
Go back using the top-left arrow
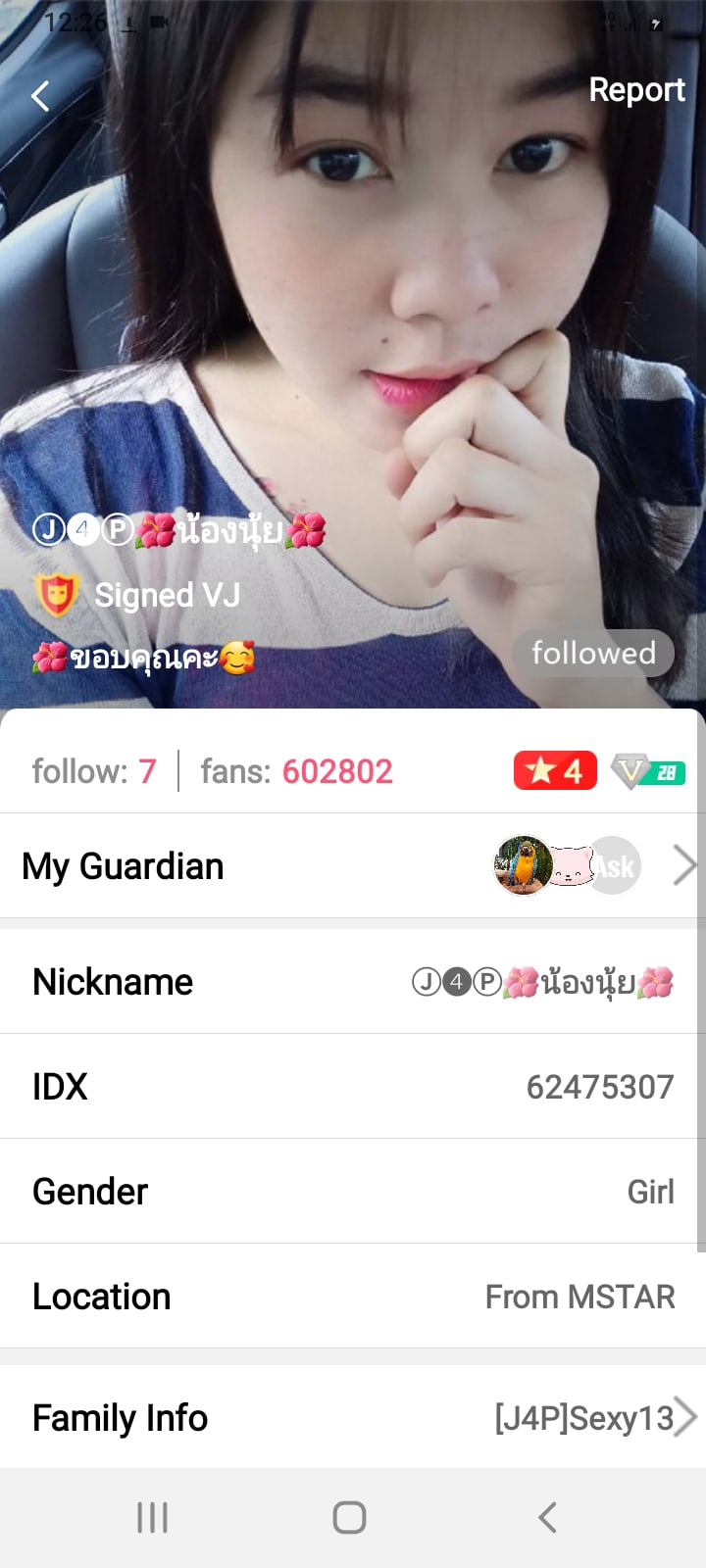(41, 96)
